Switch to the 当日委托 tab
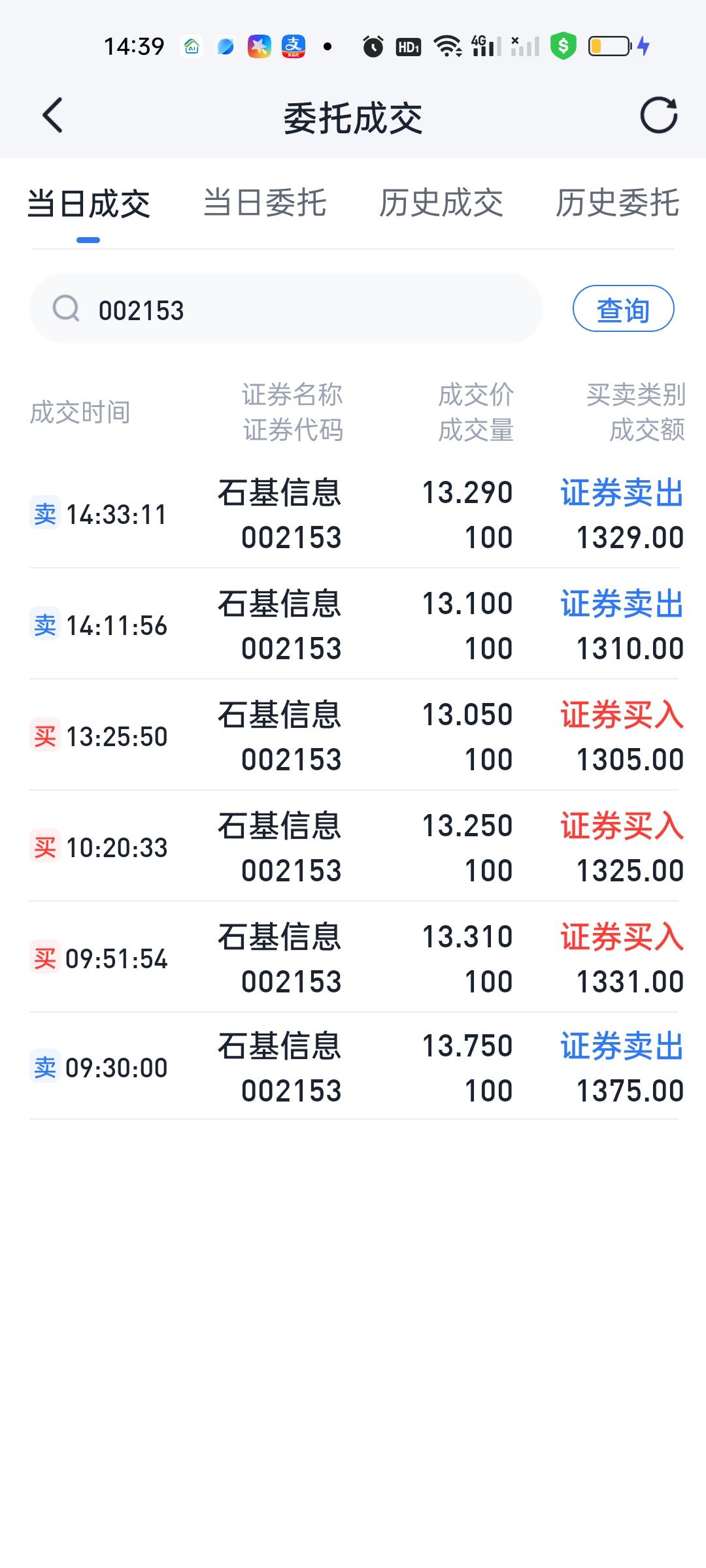This screenshot has height=1568, width=706. click(x=265, y=203)
